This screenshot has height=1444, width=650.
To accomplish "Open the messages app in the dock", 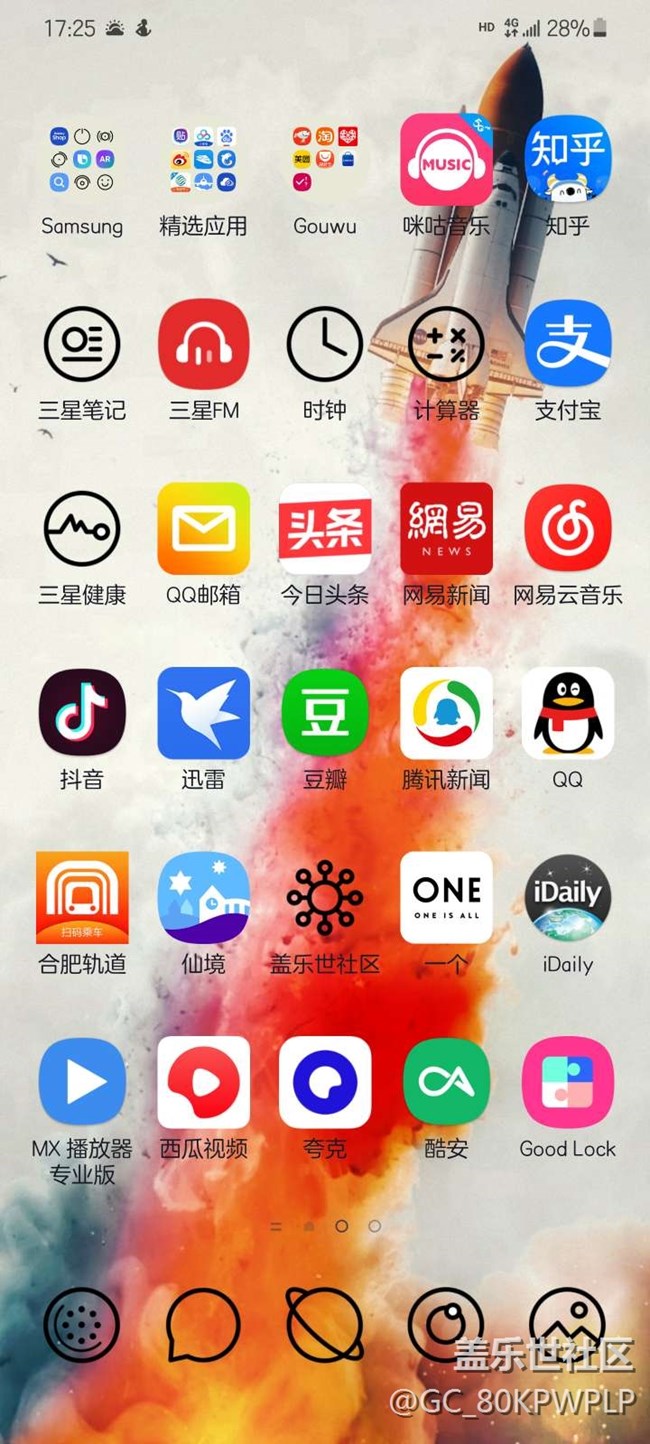I will pyautogui.click(x=203, y=1325).
